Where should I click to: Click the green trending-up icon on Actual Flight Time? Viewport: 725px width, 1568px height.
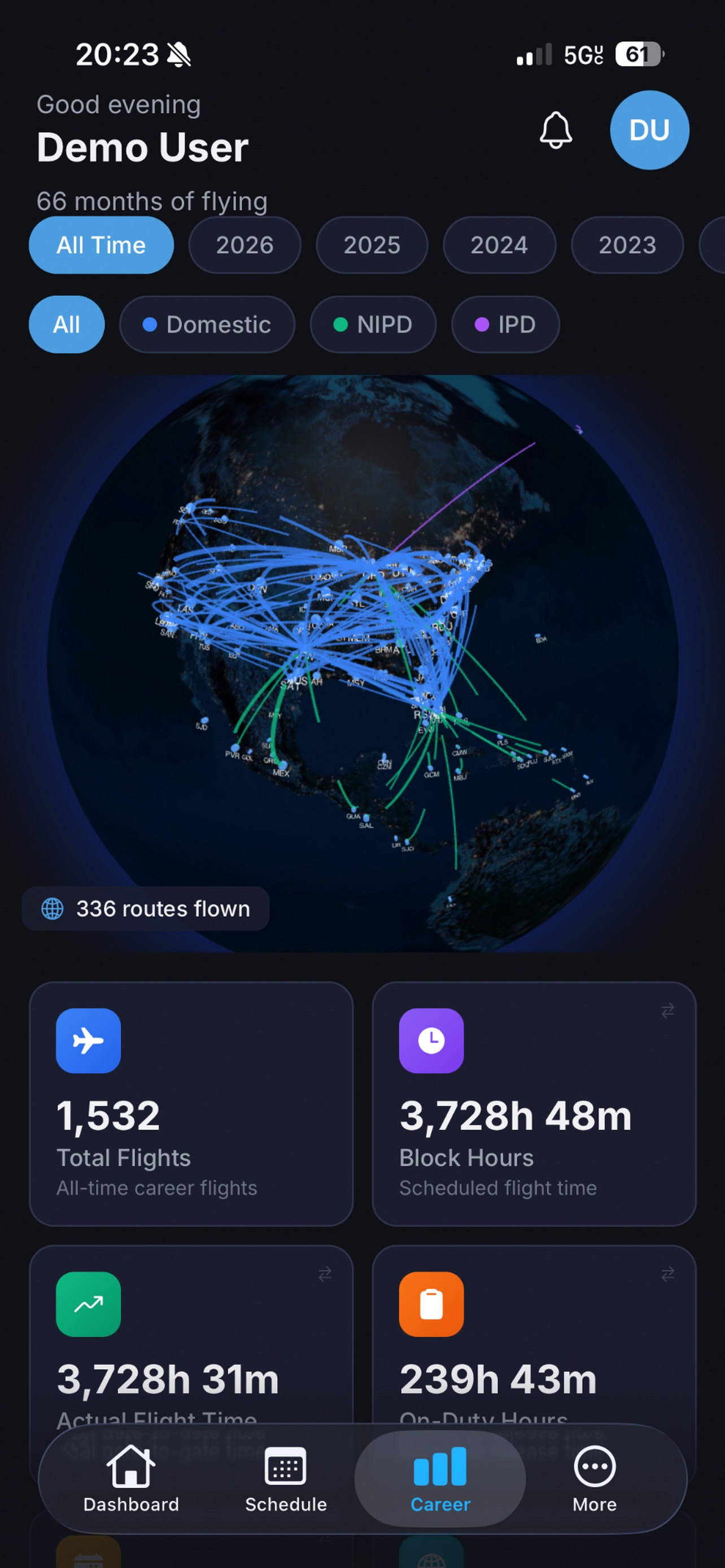point(88,1304)
